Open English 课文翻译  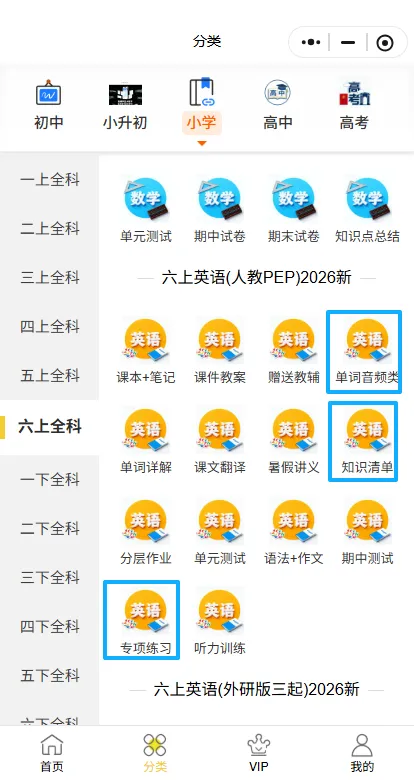[219, 441]
